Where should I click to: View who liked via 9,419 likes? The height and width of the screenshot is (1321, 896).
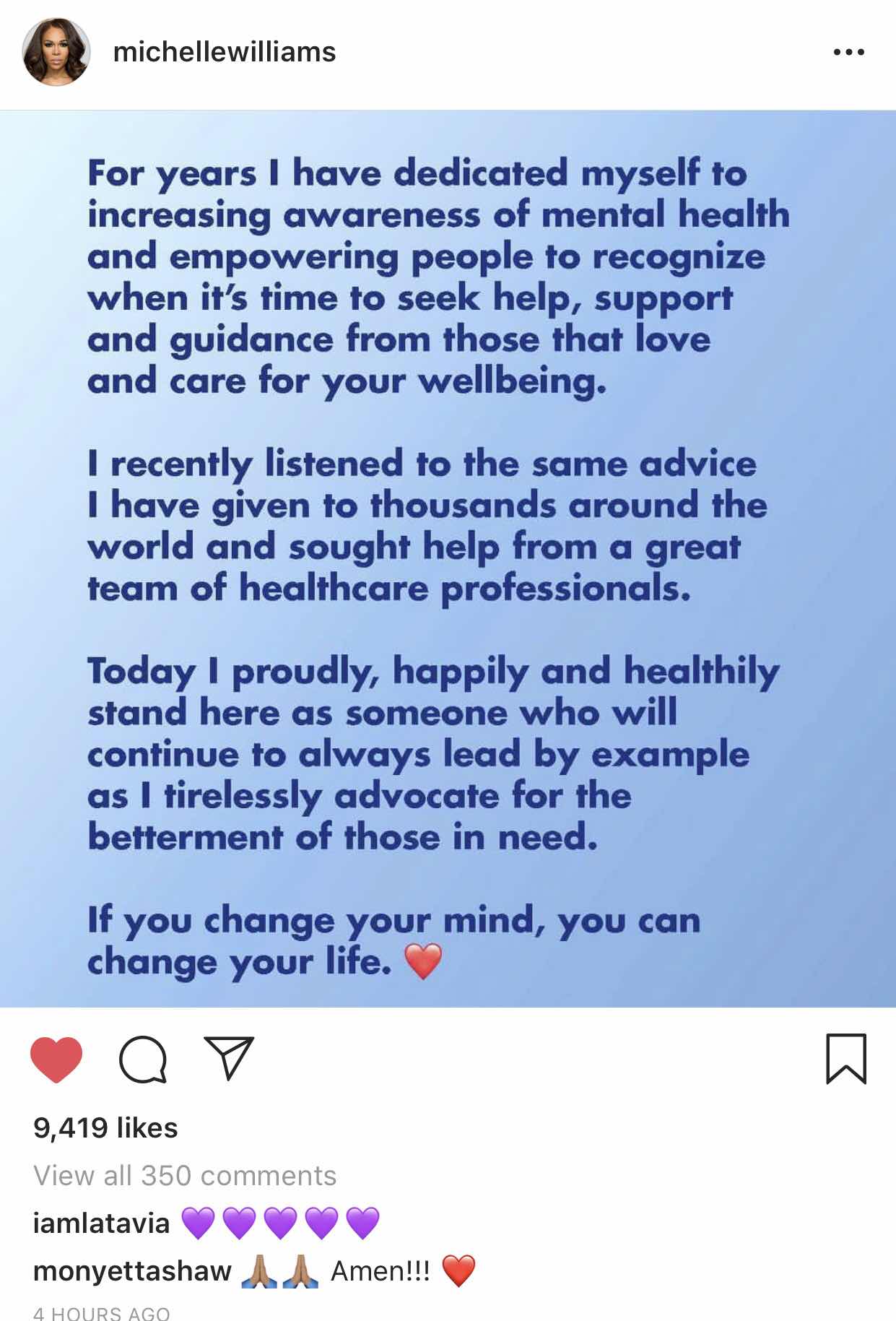105,1127
